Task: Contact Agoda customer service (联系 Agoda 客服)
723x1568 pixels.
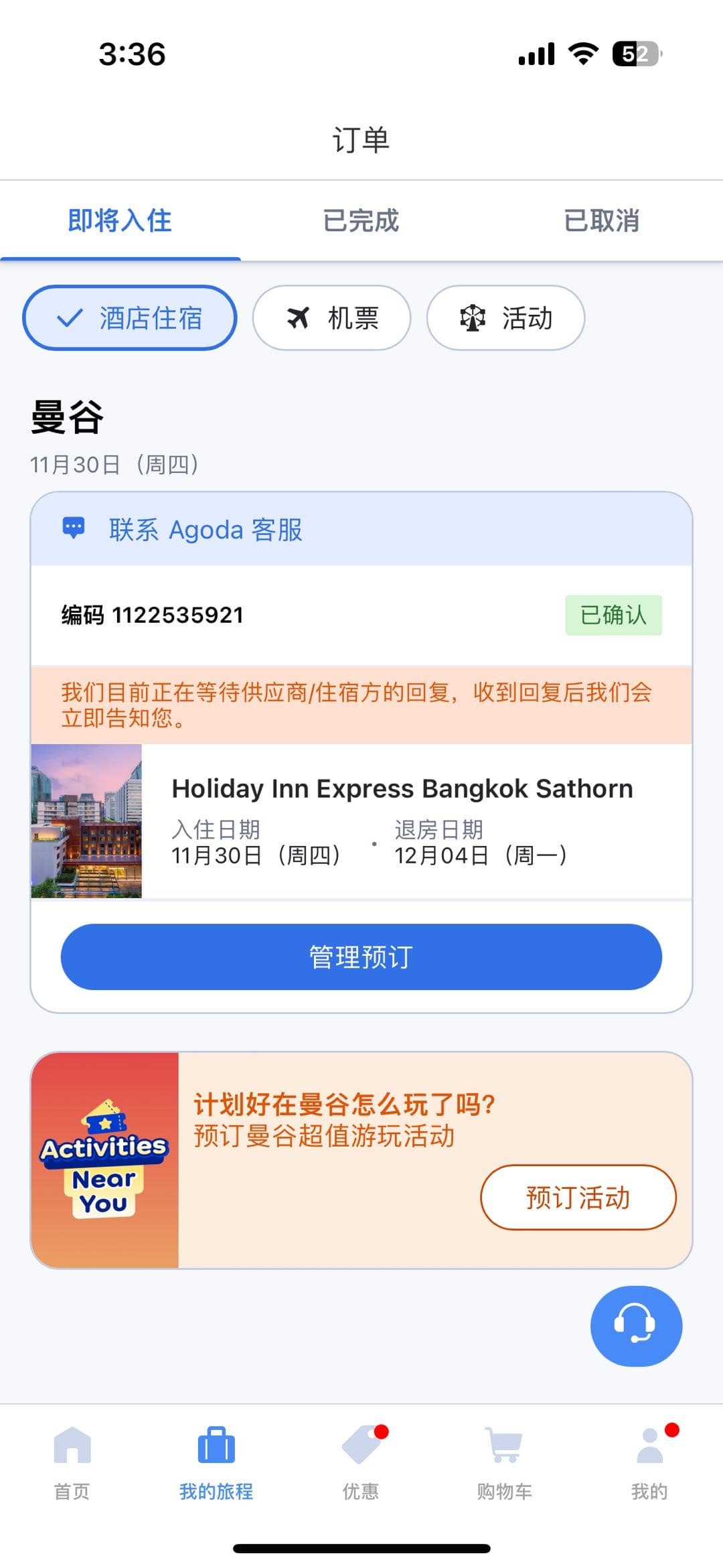Action: point(206,530)
